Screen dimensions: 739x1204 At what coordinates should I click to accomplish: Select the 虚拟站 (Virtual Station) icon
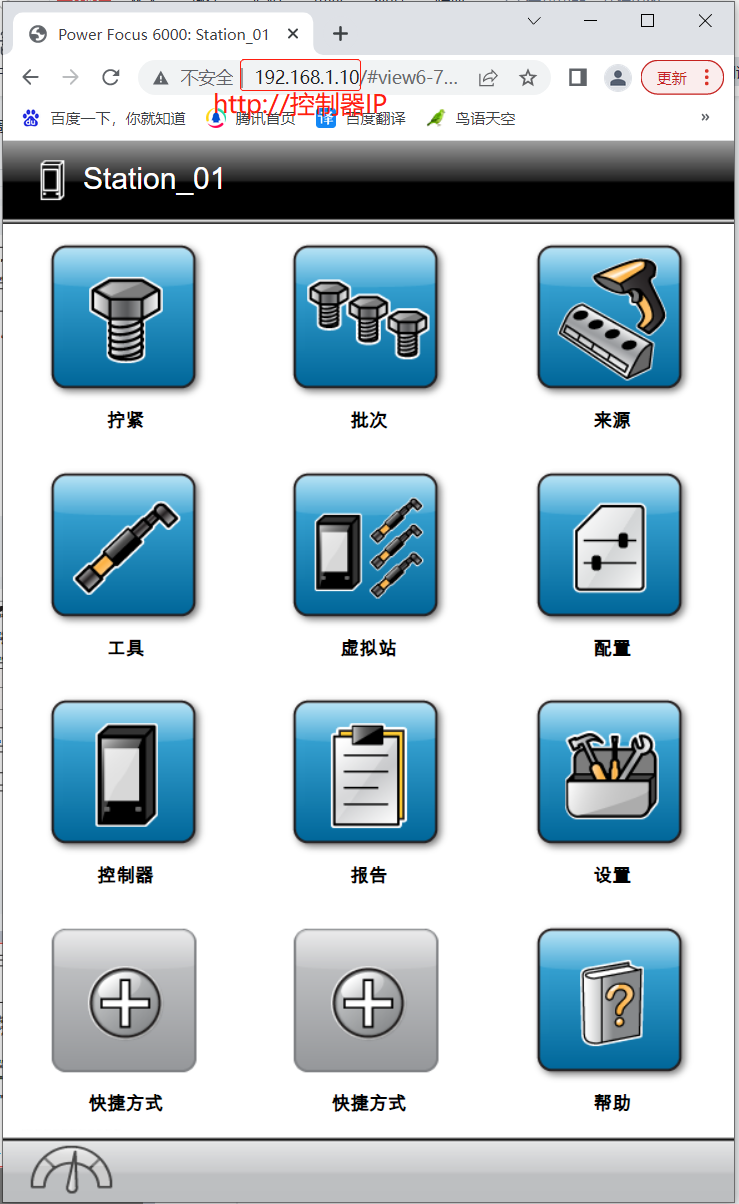click(x=366, y=545)
